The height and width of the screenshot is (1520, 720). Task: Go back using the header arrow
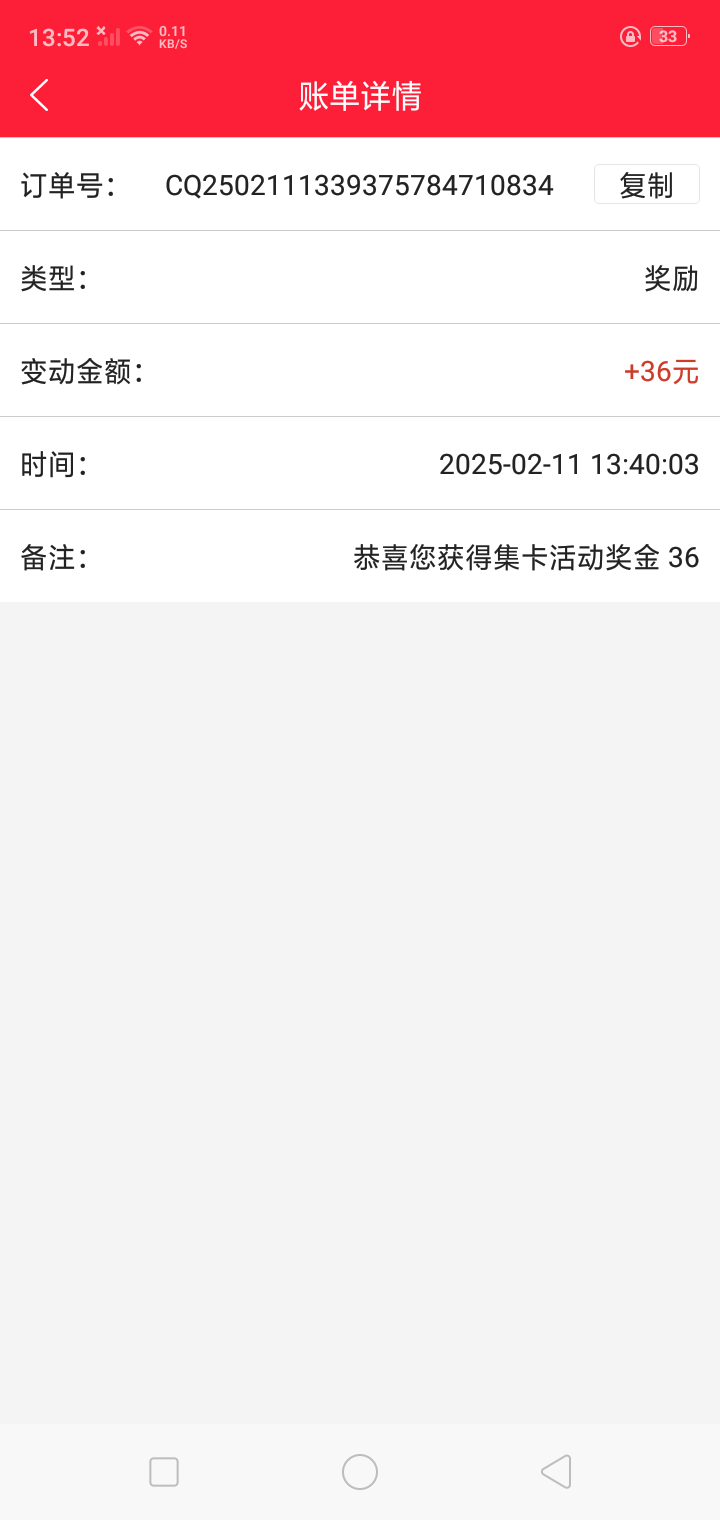[x=39, y=96]
